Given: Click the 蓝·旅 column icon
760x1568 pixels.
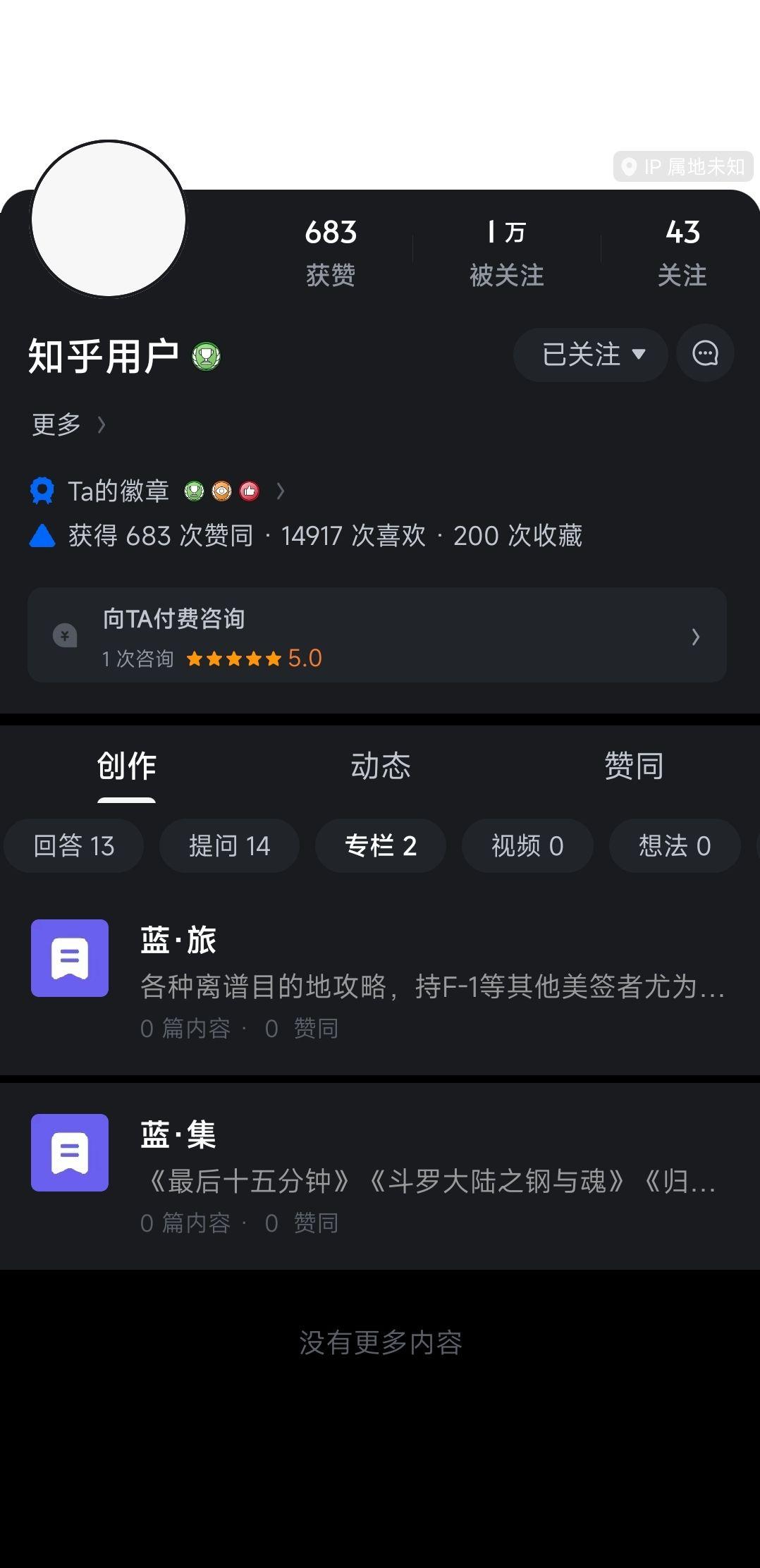Looking at the screenshot, I should click(68, 957).
